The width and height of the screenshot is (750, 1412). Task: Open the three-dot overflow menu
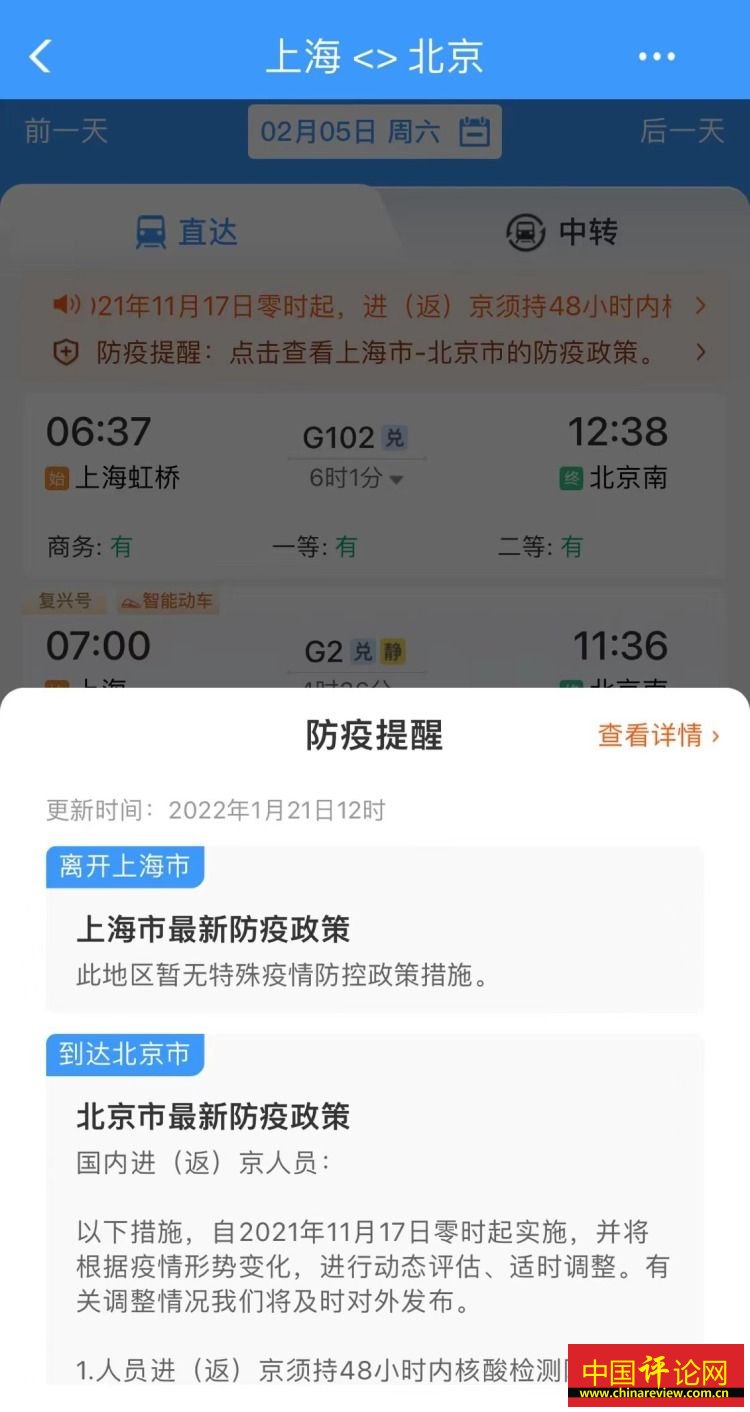657,57
